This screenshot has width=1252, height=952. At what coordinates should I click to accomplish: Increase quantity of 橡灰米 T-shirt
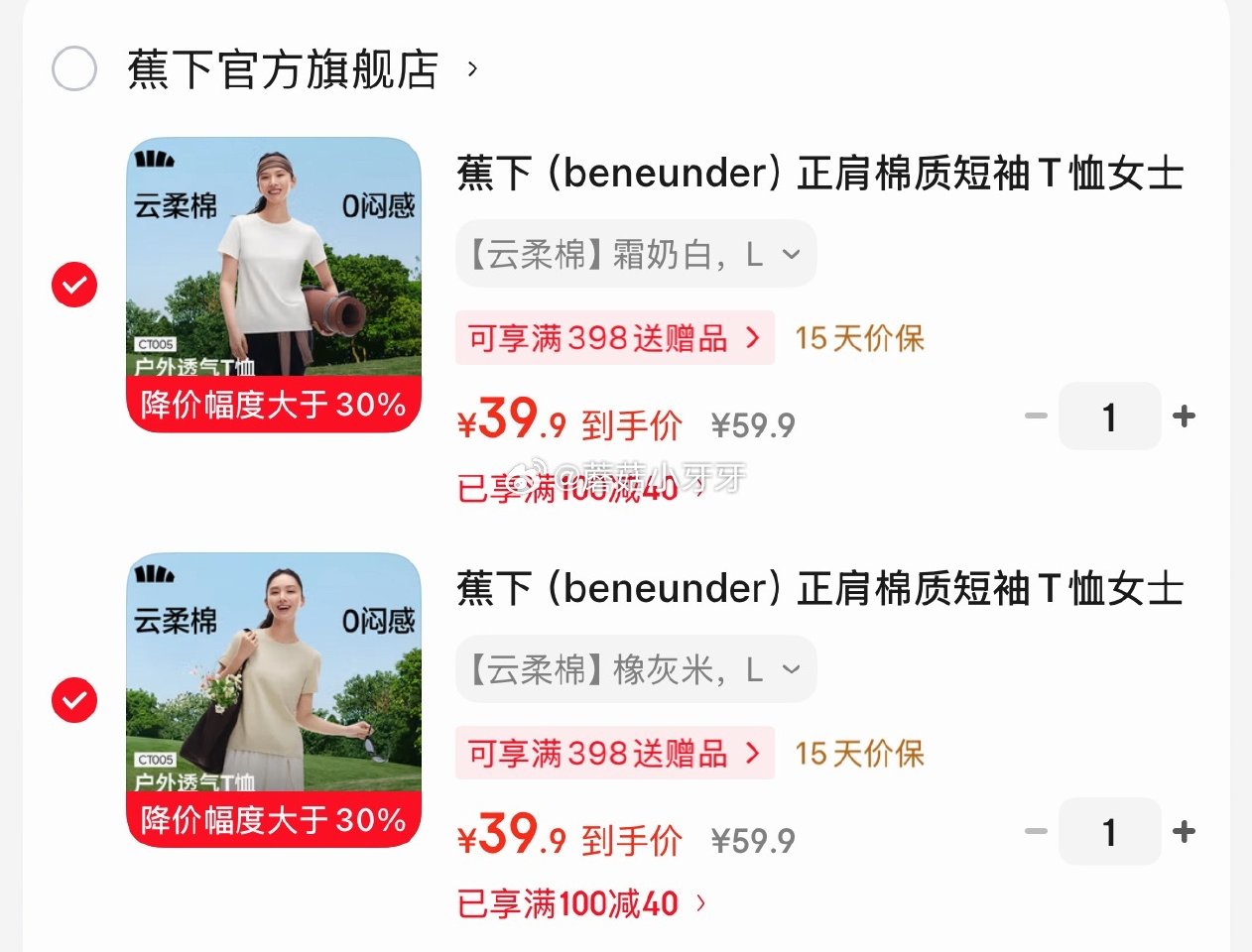[1183, 832]
